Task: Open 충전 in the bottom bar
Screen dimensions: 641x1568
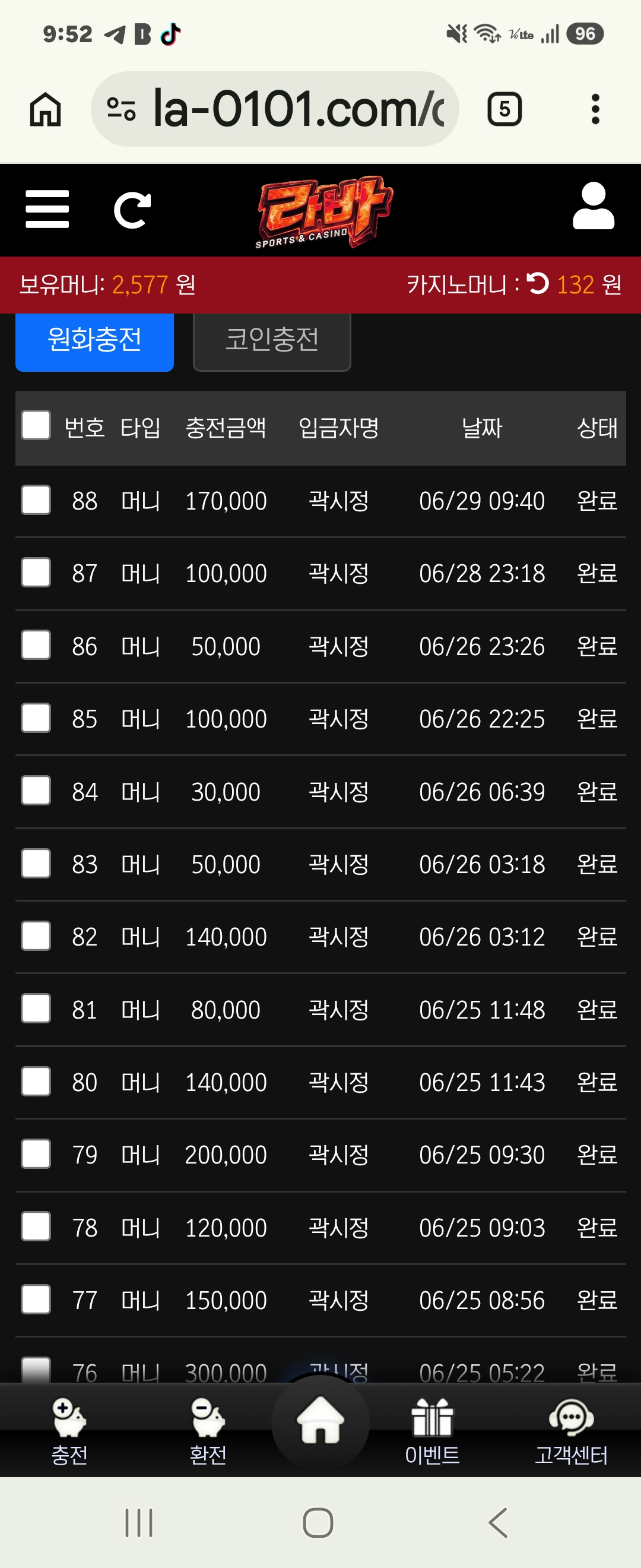Action: point(69,1432)
